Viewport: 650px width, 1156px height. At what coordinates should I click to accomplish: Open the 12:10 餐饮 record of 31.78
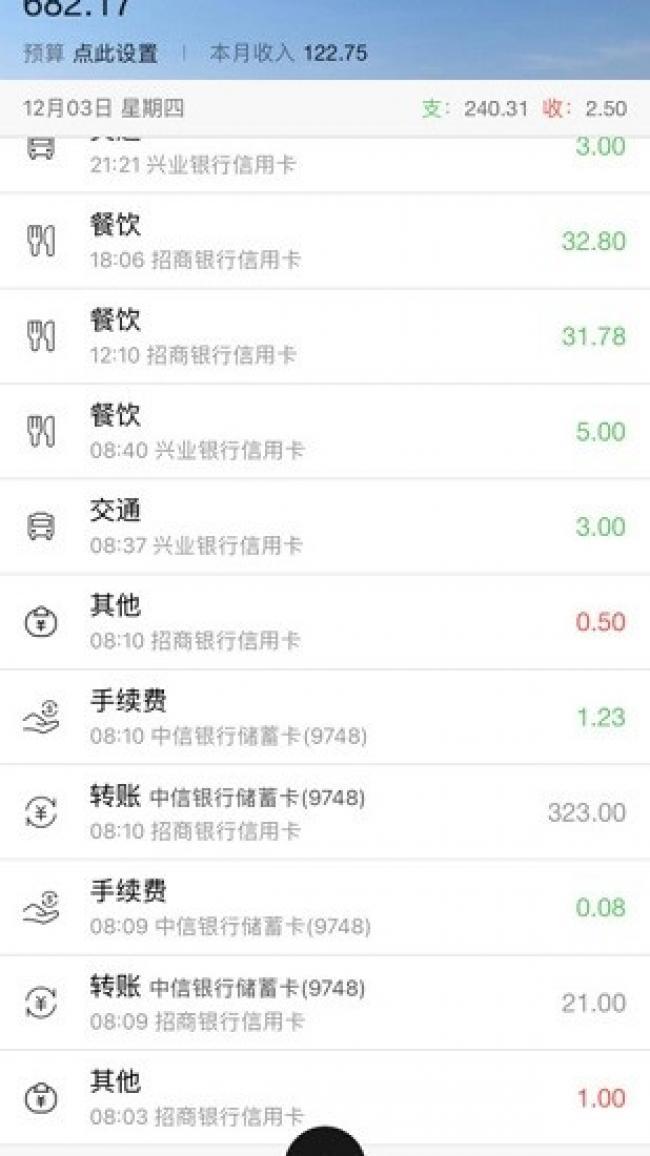[325, 336]
